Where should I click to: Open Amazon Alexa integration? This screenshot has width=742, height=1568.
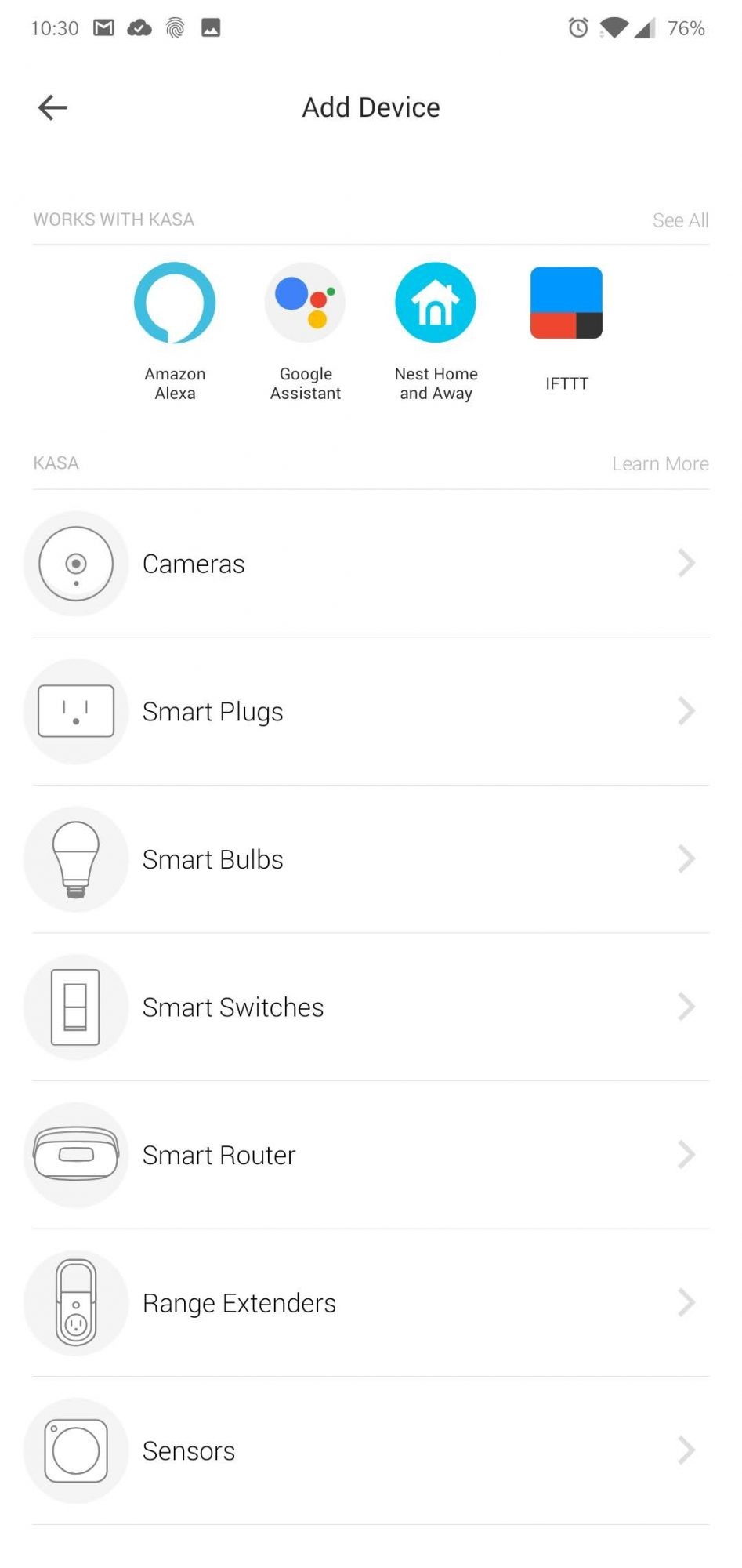click(x=175, y=329)
